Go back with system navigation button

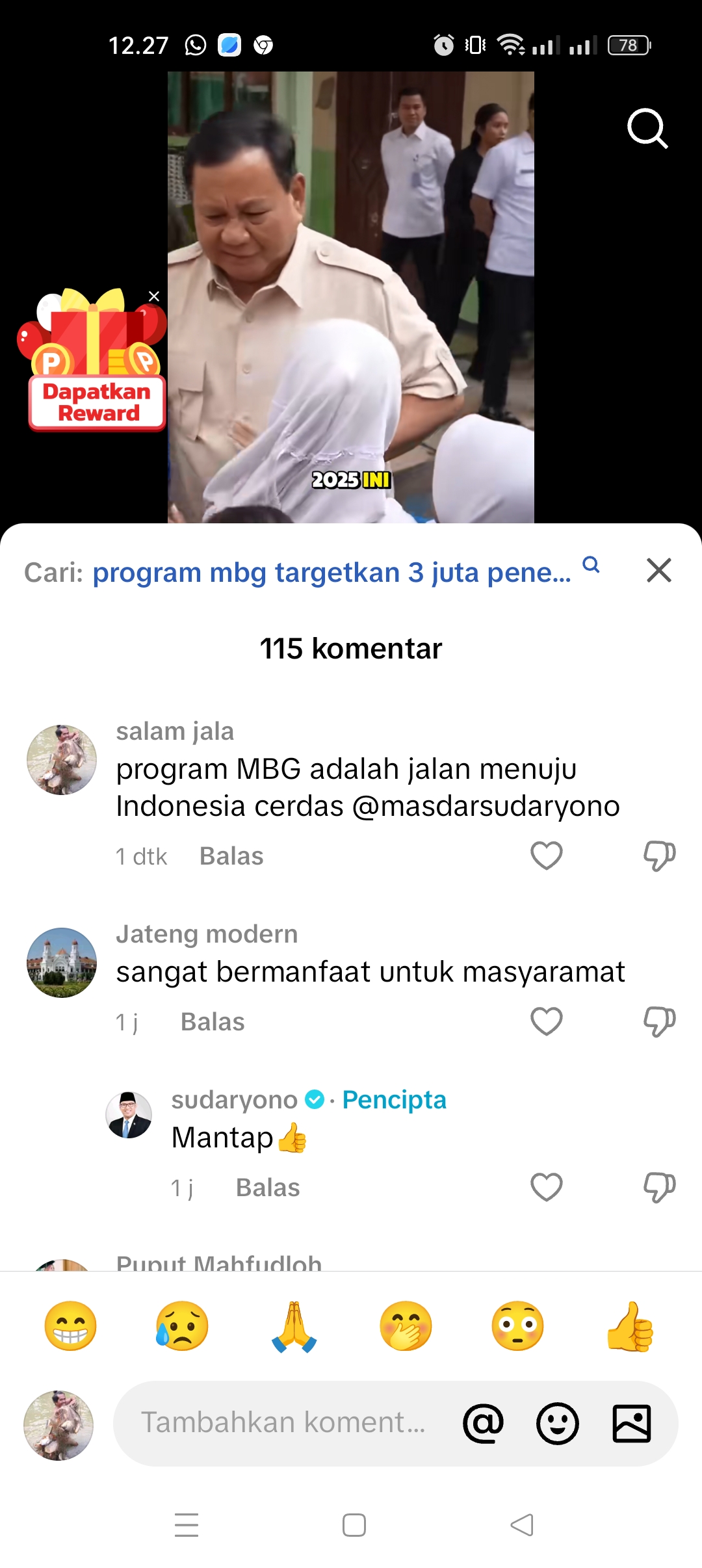coord(522,1524)
